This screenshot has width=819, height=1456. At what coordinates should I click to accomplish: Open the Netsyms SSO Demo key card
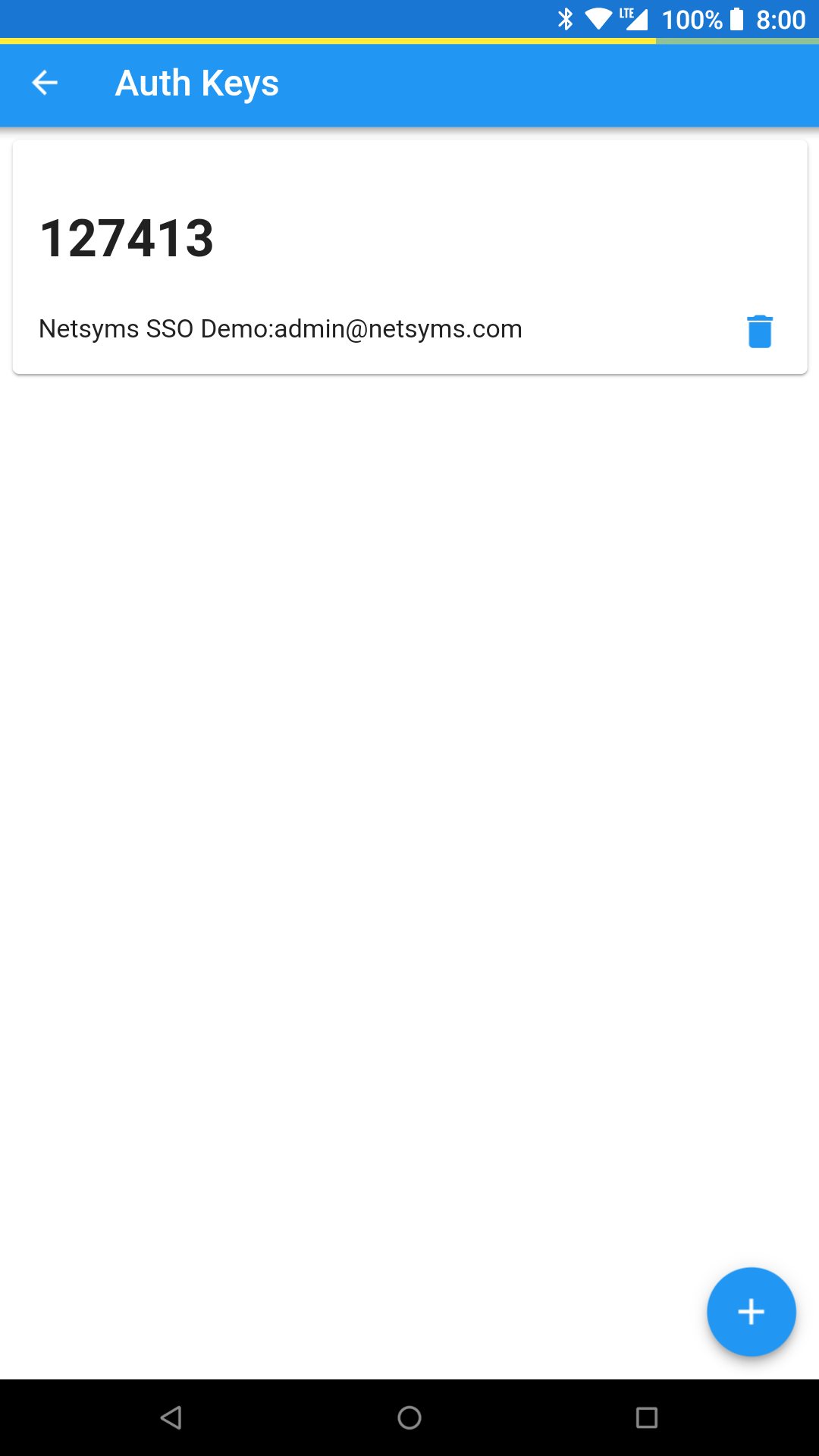[x=409, y=257]
